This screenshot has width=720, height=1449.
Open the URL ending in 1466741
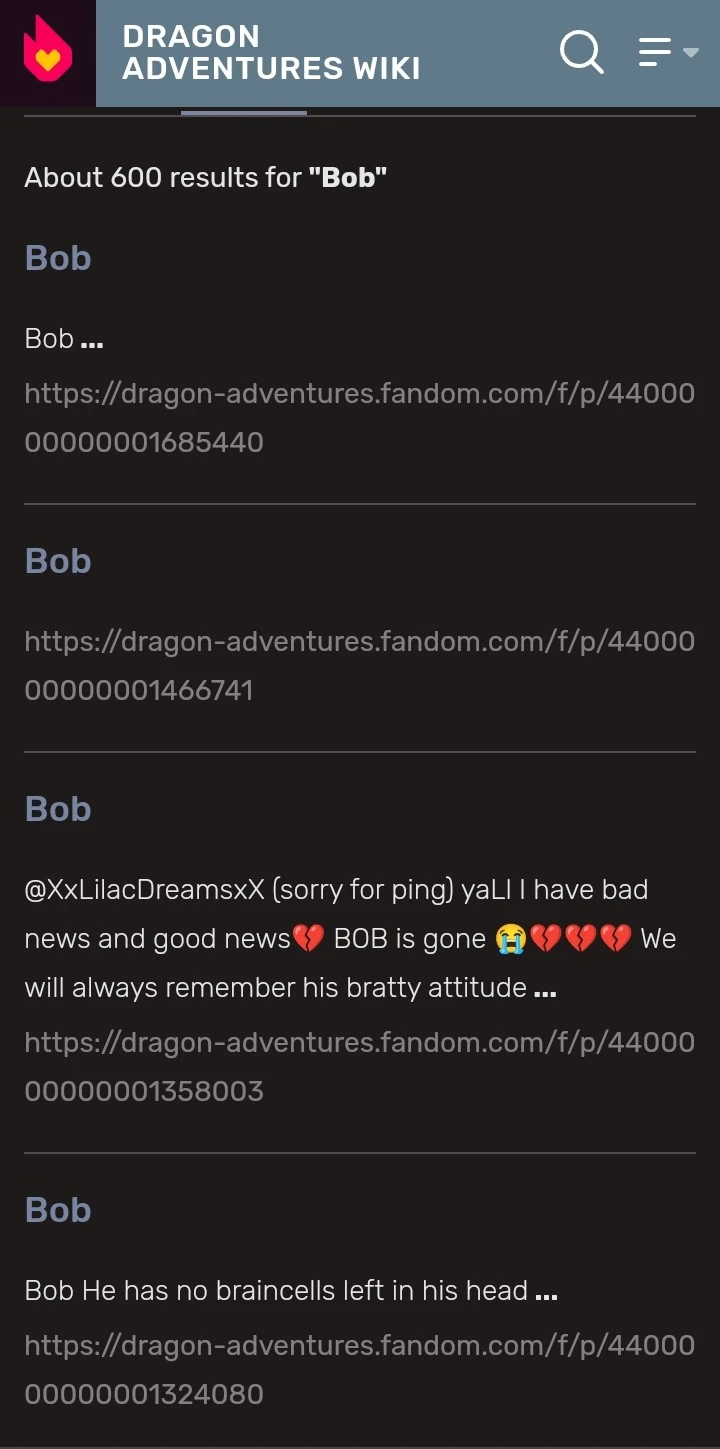pyautogui.click(x=359, y=665)
